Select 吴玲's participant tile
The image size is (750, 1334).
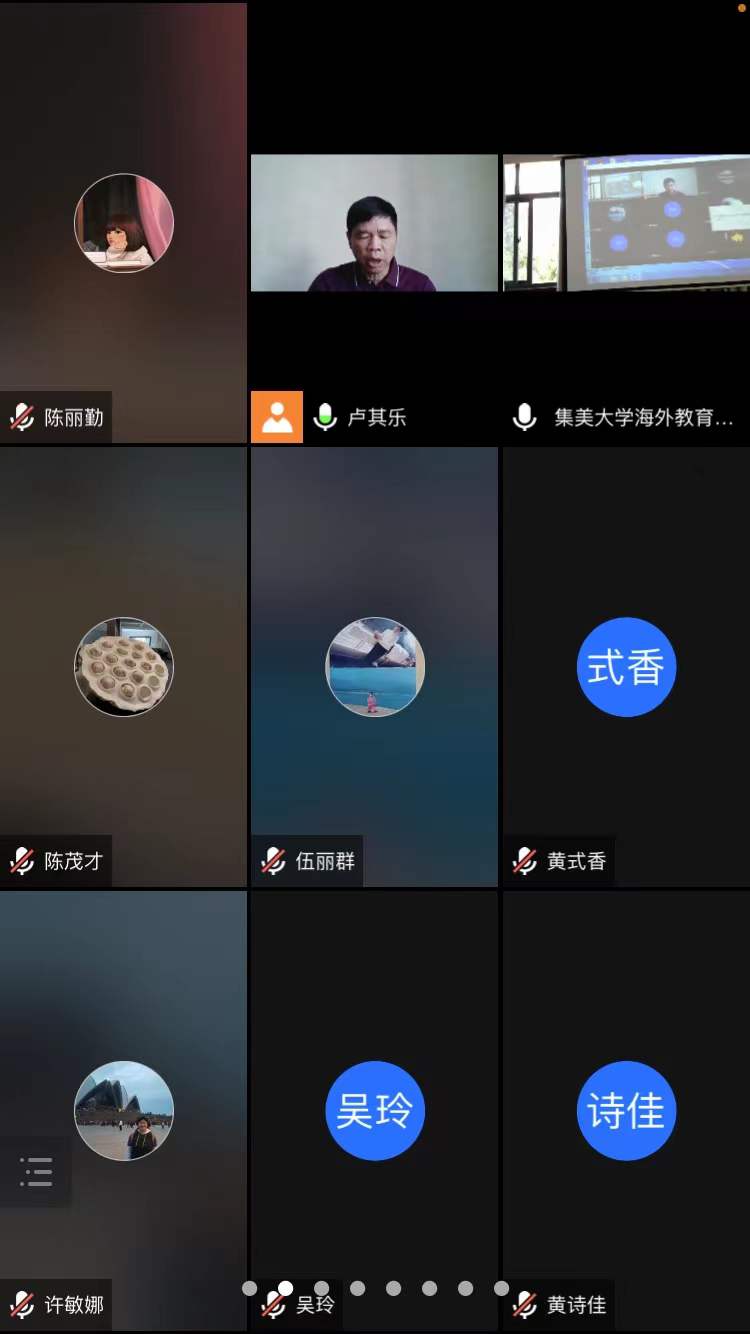tap(374, 1110)
